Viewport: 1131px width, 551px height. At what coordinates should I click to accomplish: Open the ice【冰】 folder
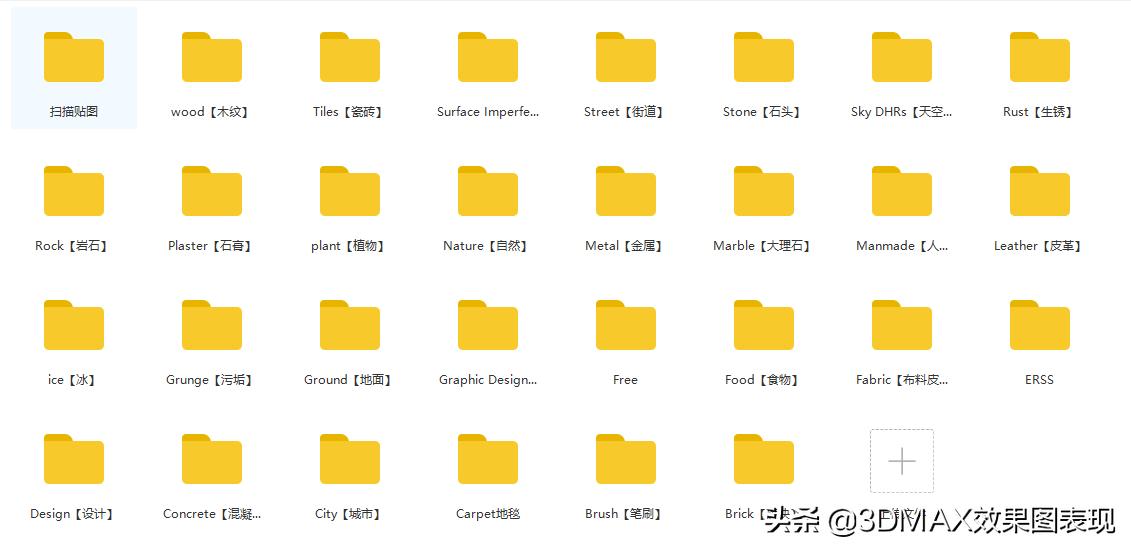coord(74,326)
